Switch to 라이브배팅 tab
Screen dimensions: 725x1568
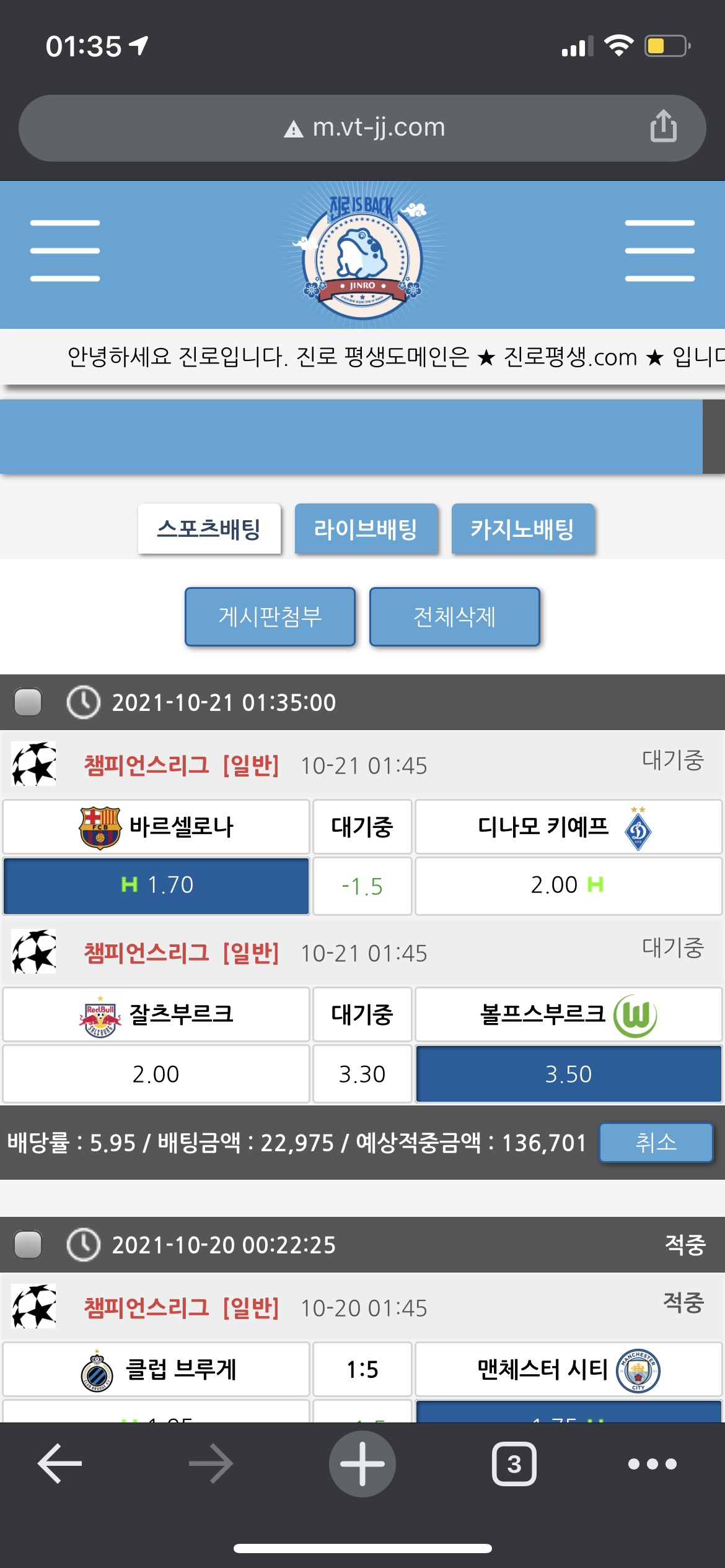(x=366, y=529)
